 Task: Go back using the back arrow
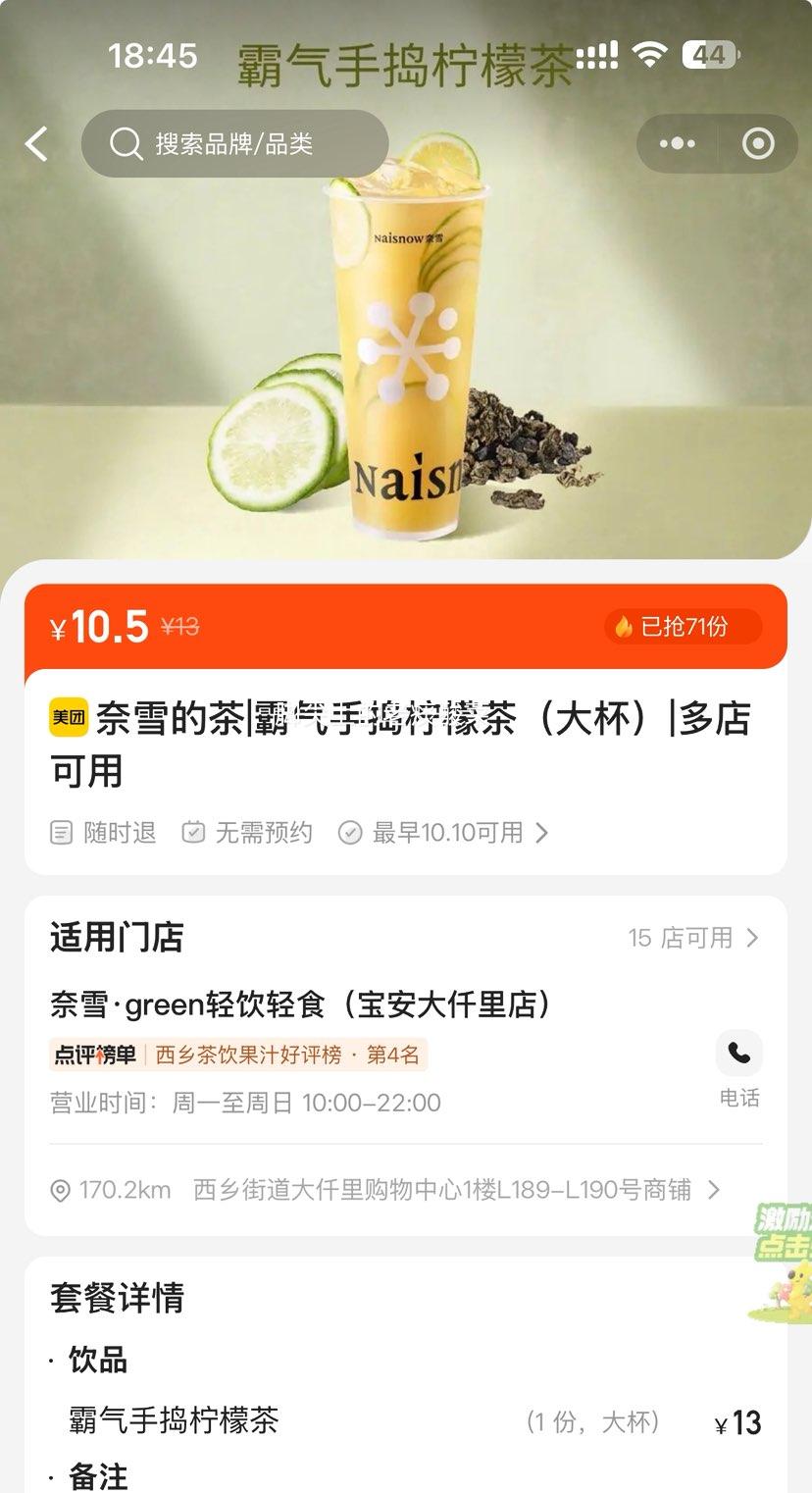[36, 144]
